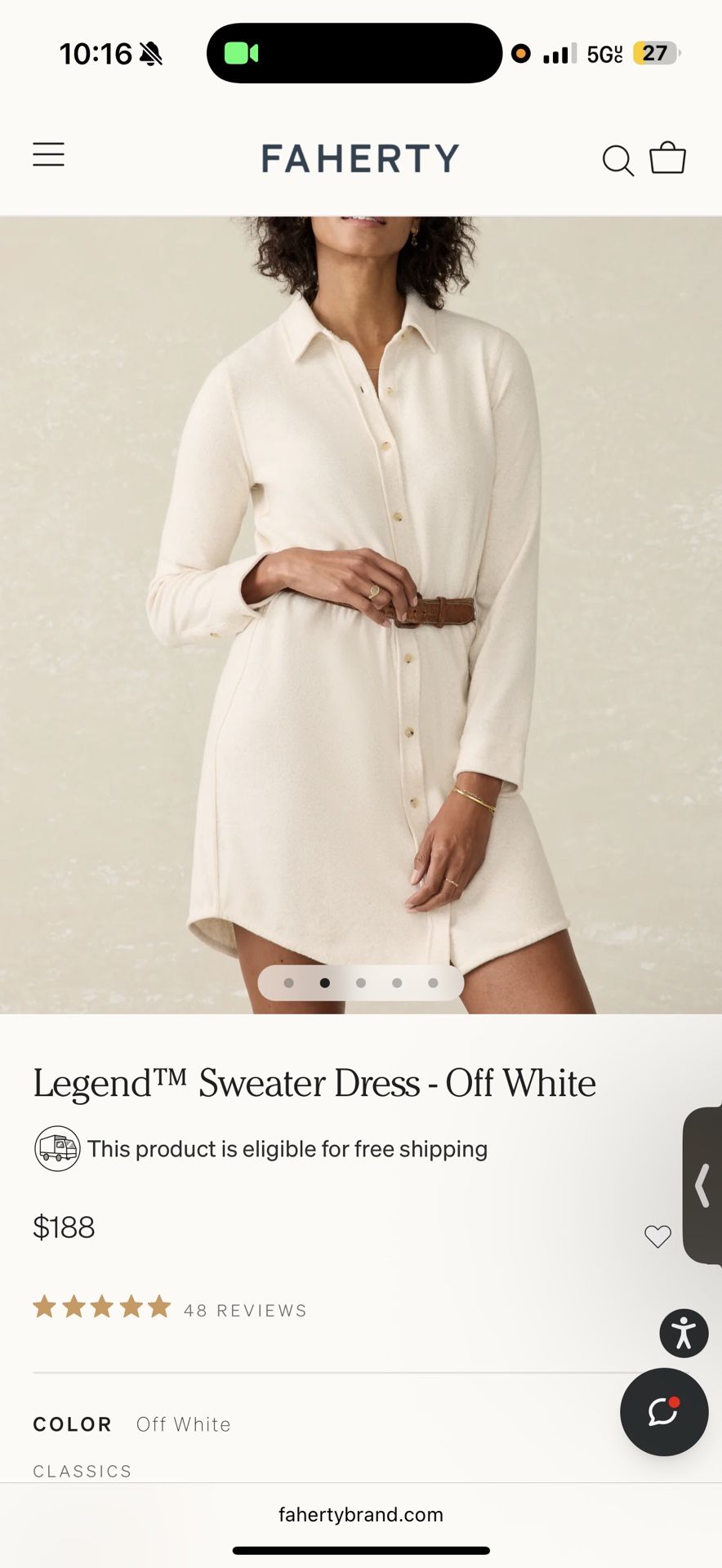Select the Off White color option

tap(184, 1423)
